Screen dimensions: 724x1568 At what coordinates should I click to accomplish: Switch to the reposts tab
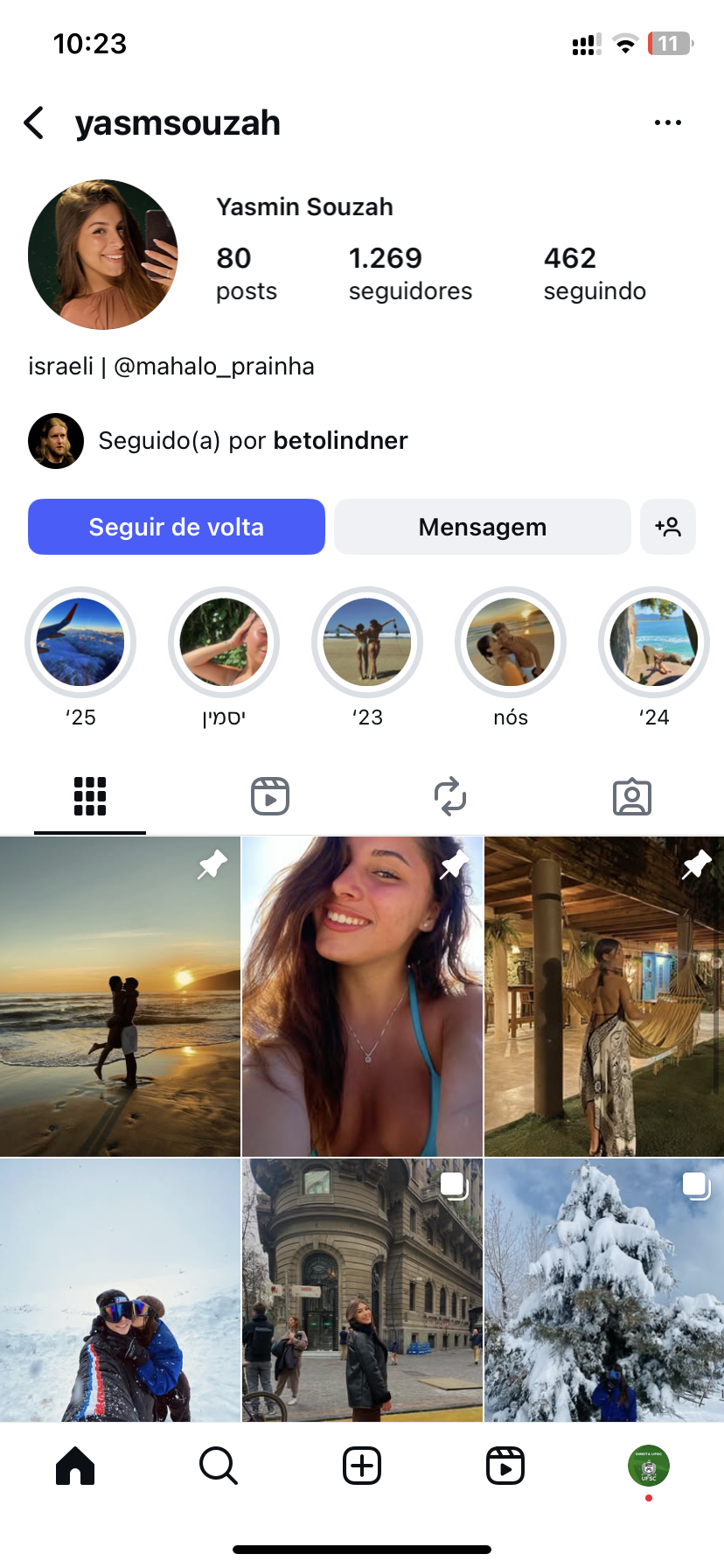(x=450, y=796)
